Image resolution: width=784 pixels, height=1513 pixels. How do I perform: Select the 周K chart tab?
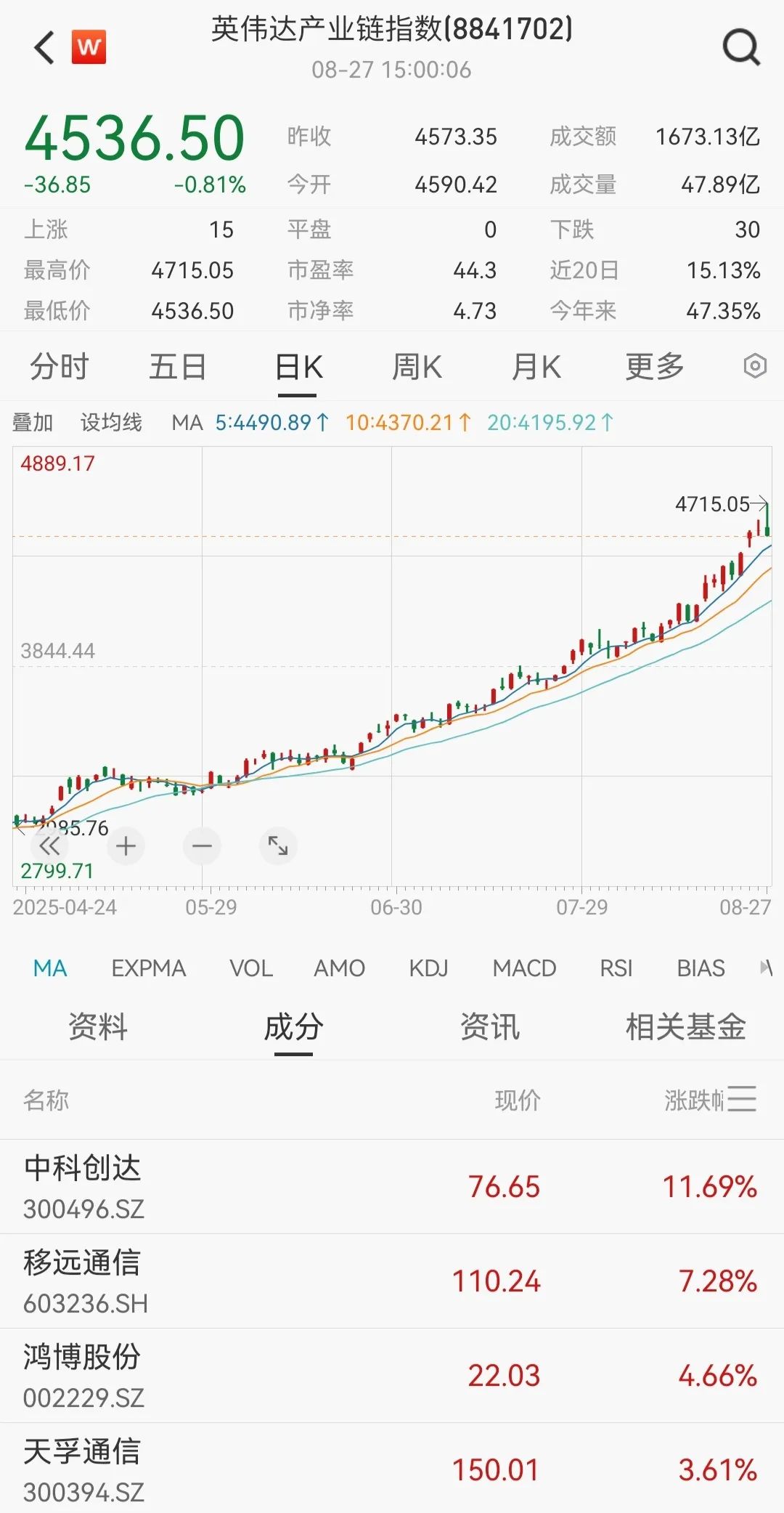pos(417,367)
